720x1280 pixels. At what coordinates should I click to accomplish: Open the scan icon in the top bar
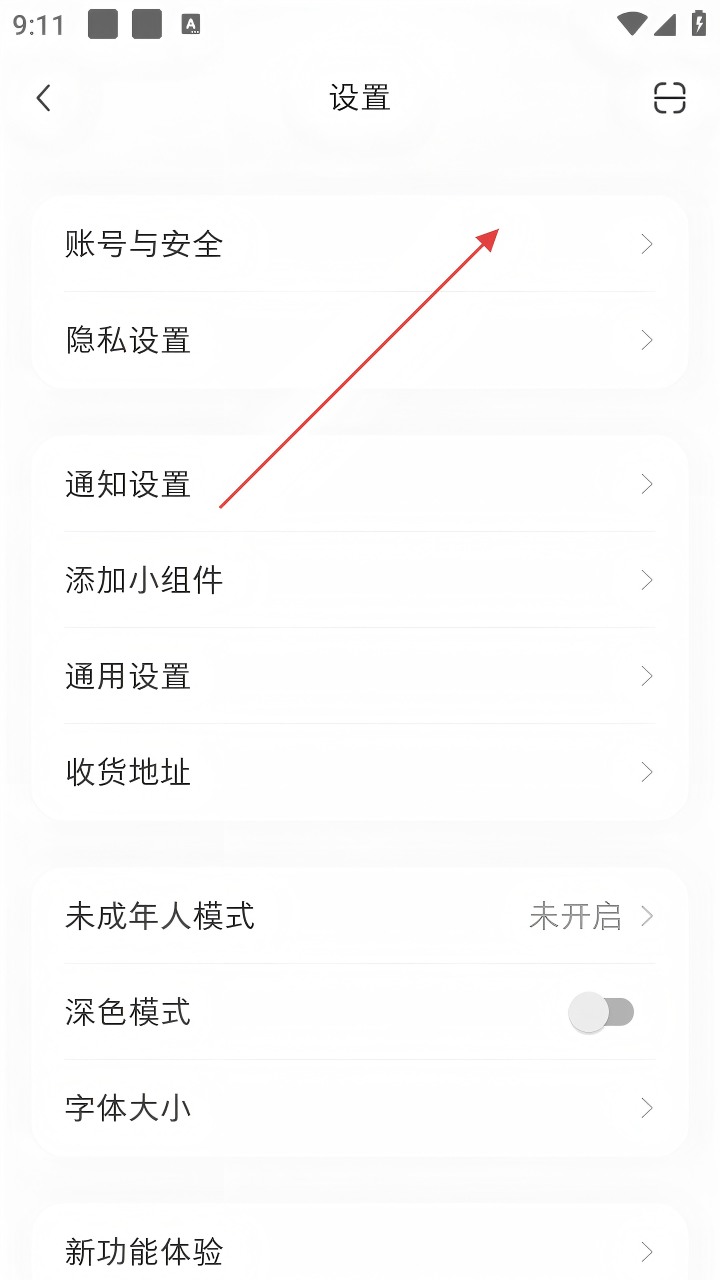click(x=669, y=98)
